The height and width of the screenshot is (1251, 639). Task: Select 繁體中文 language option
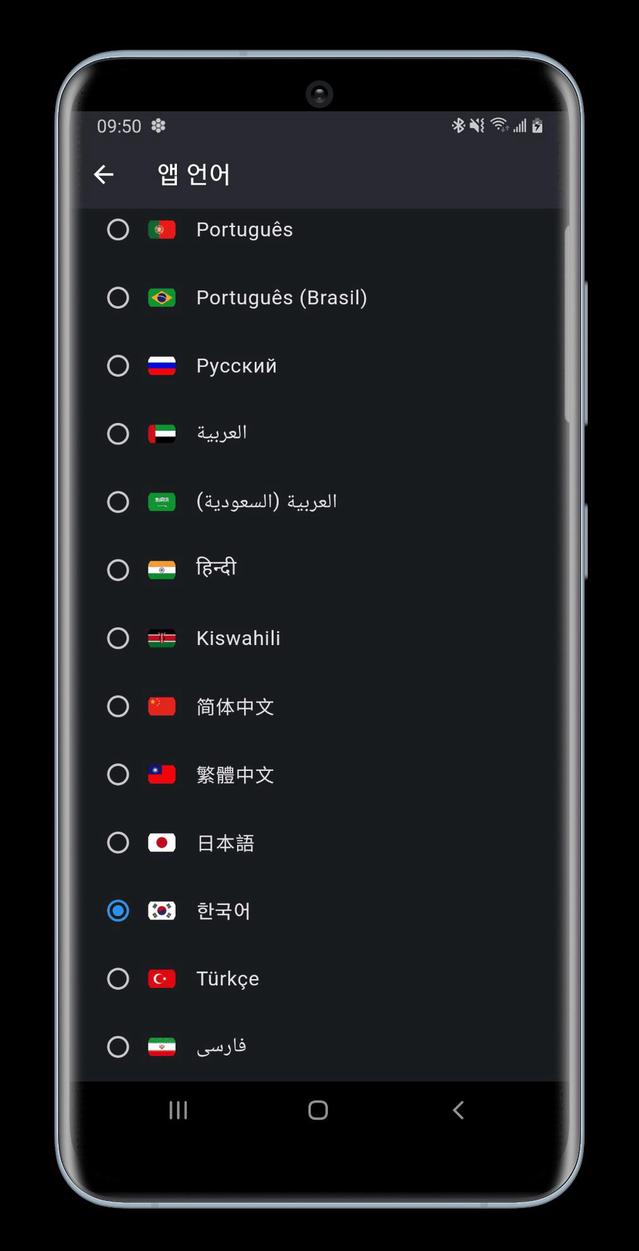pos(118,774)
